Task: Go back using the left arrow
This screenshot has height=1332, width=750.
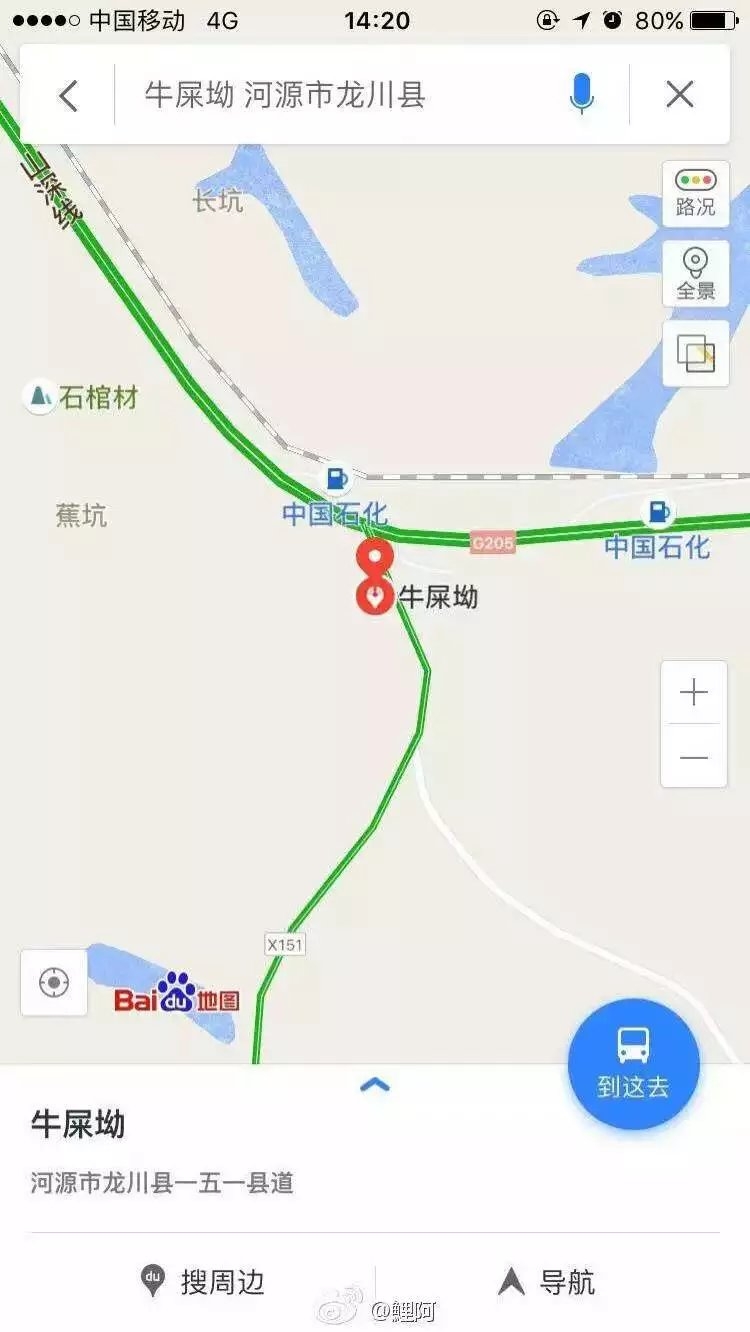Action: (x=68, y=96)
